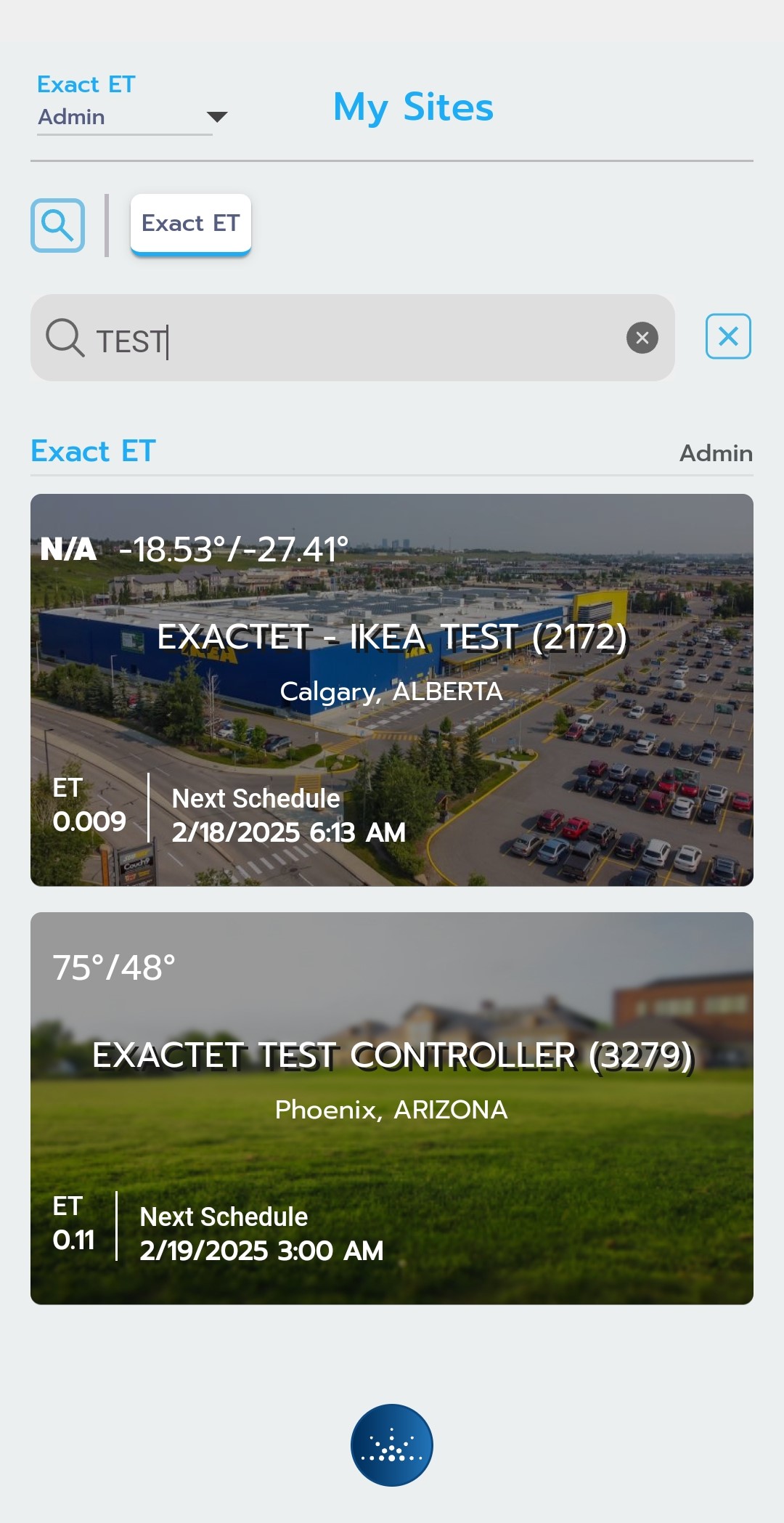Open the ExactET IKEA Test (2172) site
The width and height of the screenshot is (784, 1523).
coord(392,689)
